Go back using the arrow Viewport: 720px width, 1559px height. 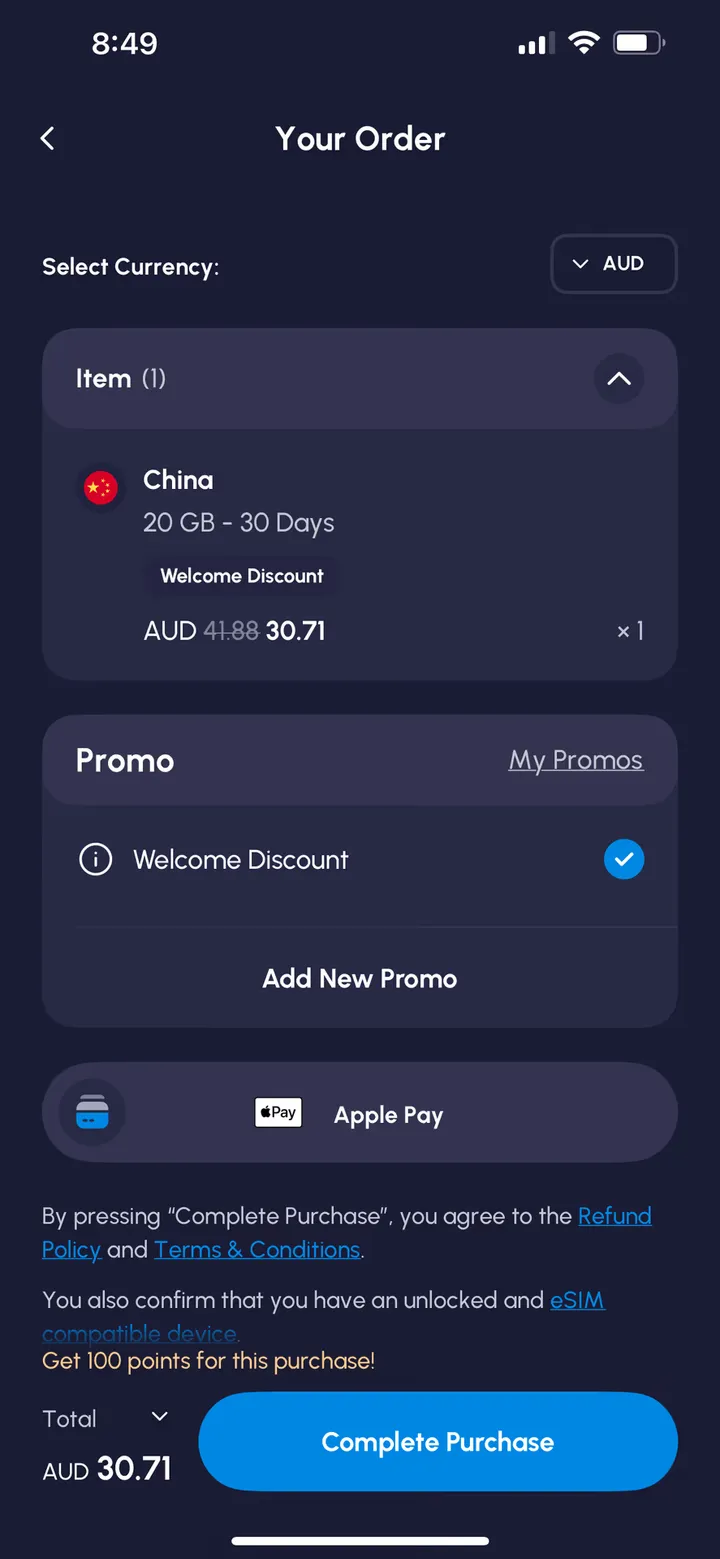[x=47, y=139]
